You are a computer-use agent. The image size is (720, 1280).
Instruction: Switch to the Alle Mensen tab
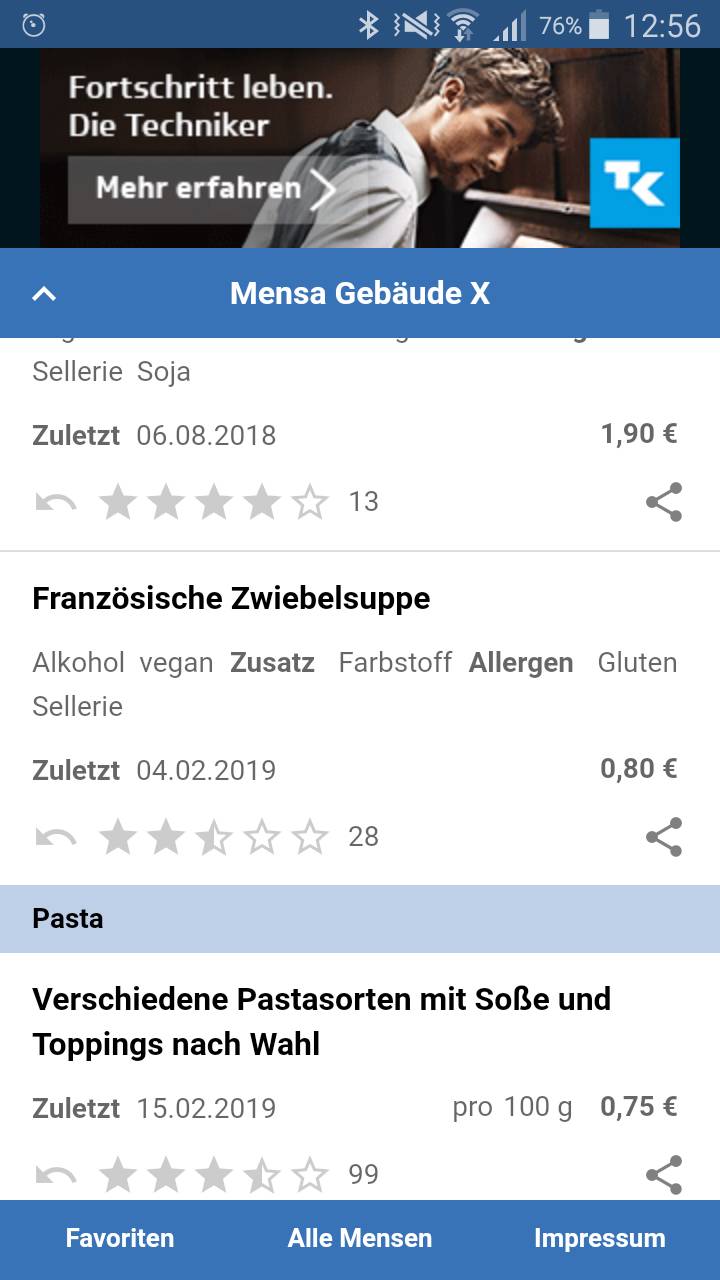tap(359, 1238)
